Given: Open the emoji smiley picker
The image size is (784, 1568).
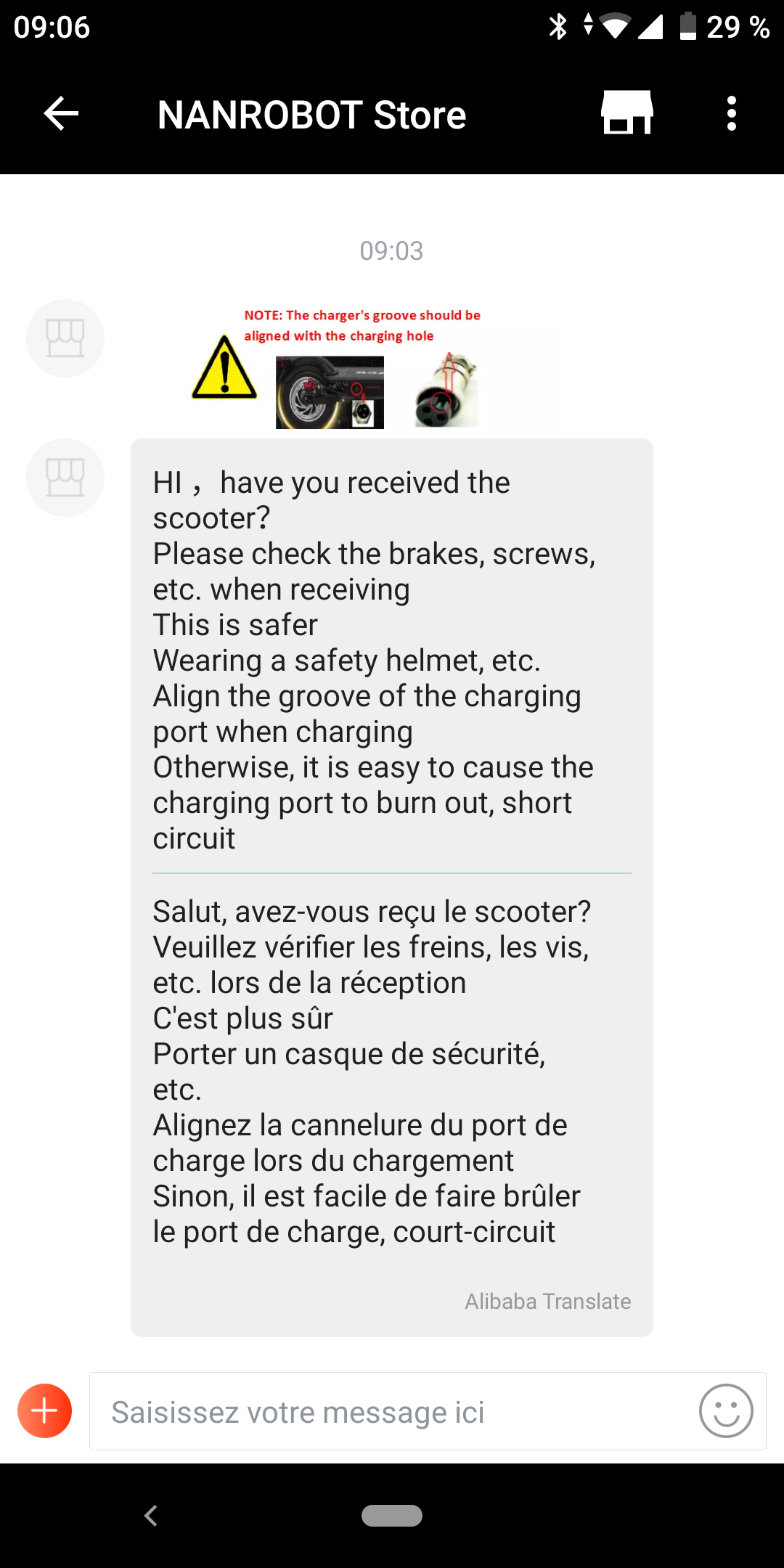Looking at the screenshot, I should coord(726,1410).
